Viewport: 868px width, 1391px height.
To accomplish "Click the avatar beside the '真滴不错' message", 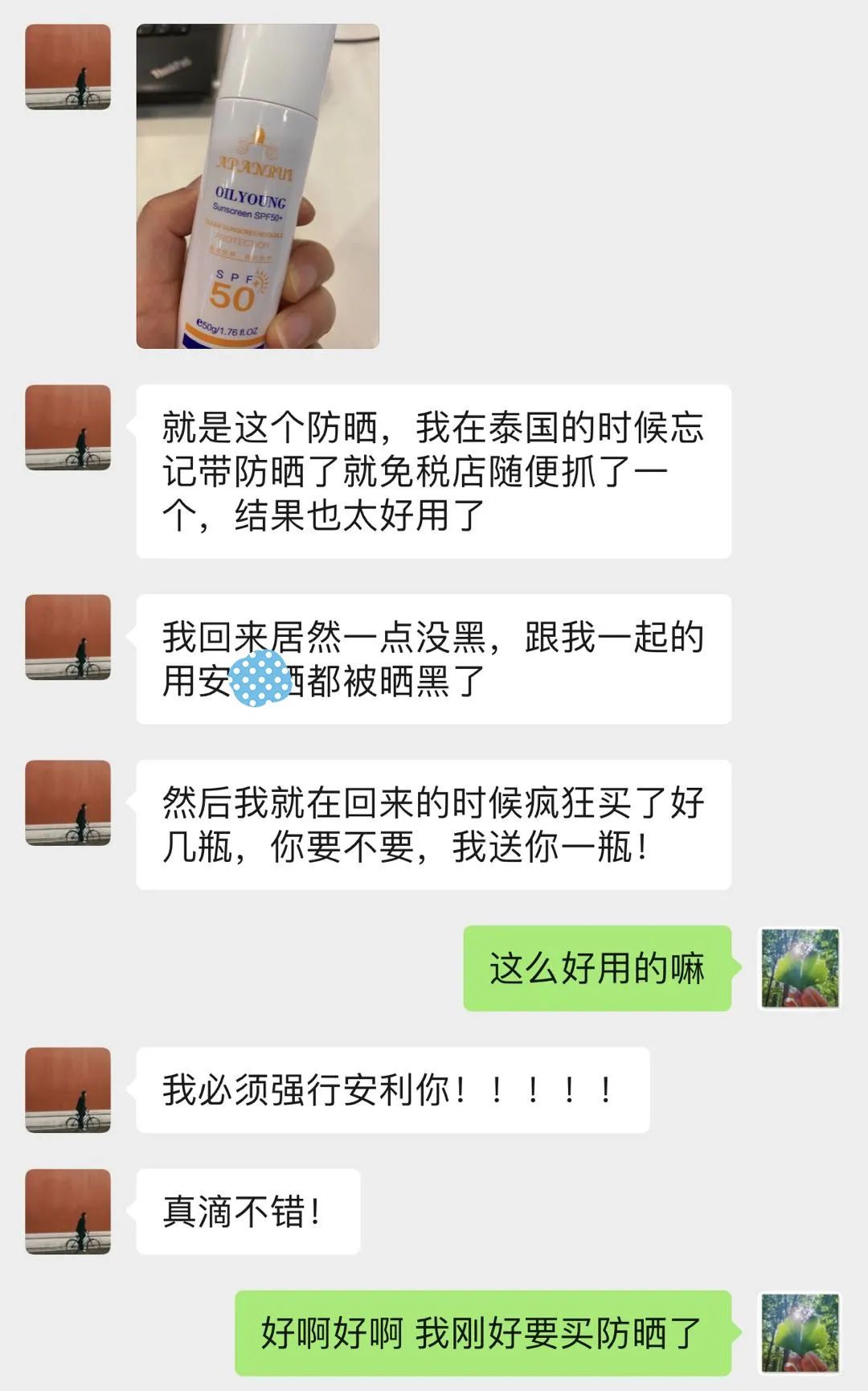I will pyautogui.click(x=68, y=1210).
